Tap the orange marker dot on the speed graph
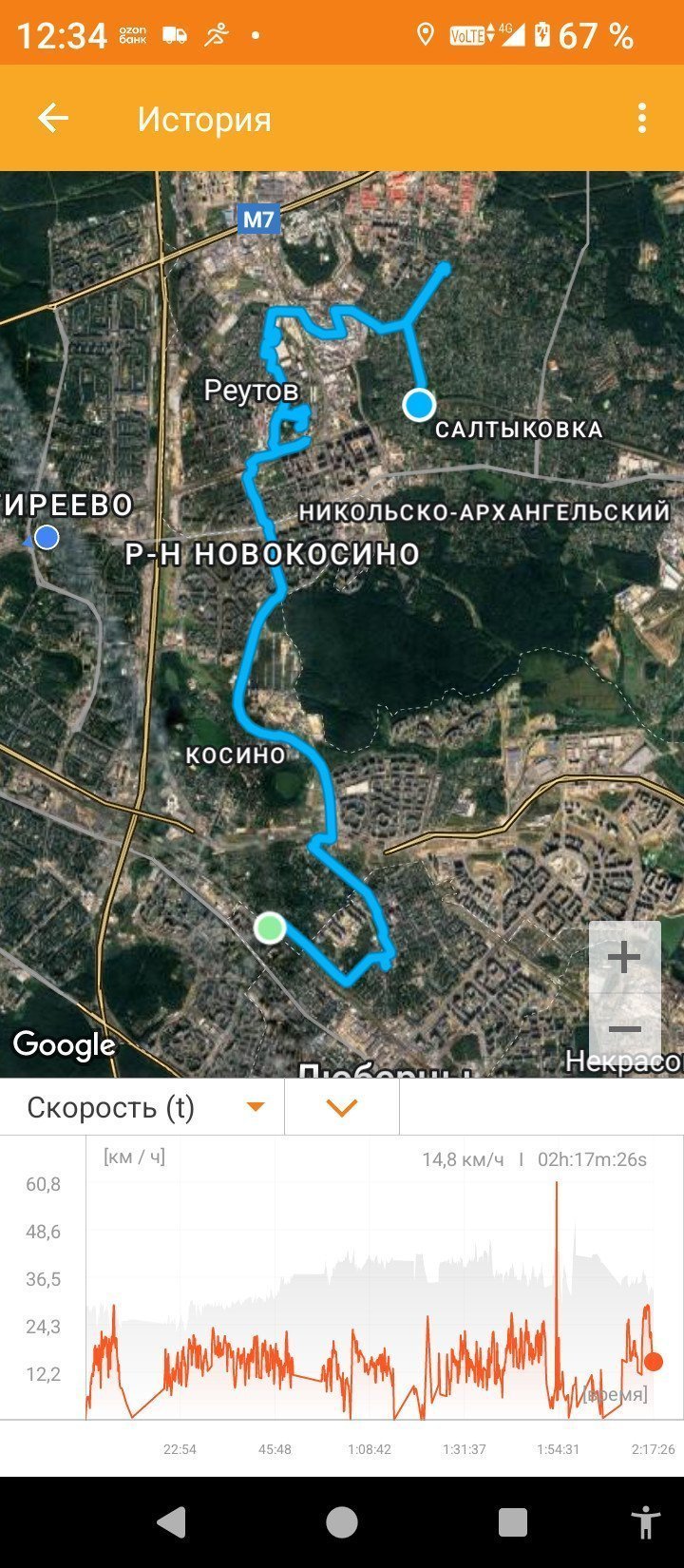Screen dimensions: 684x1568 click(x=654, y=1362)
